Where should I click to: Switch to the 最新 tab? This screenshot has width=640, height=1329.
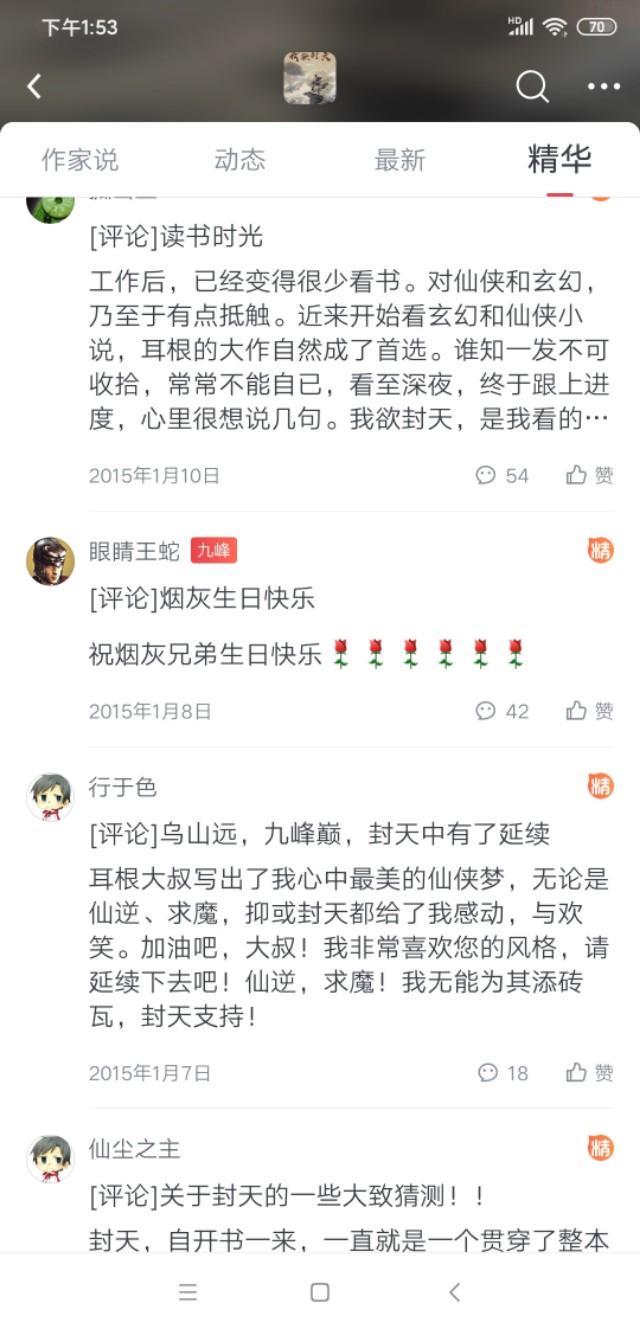[x=399, y=159]
